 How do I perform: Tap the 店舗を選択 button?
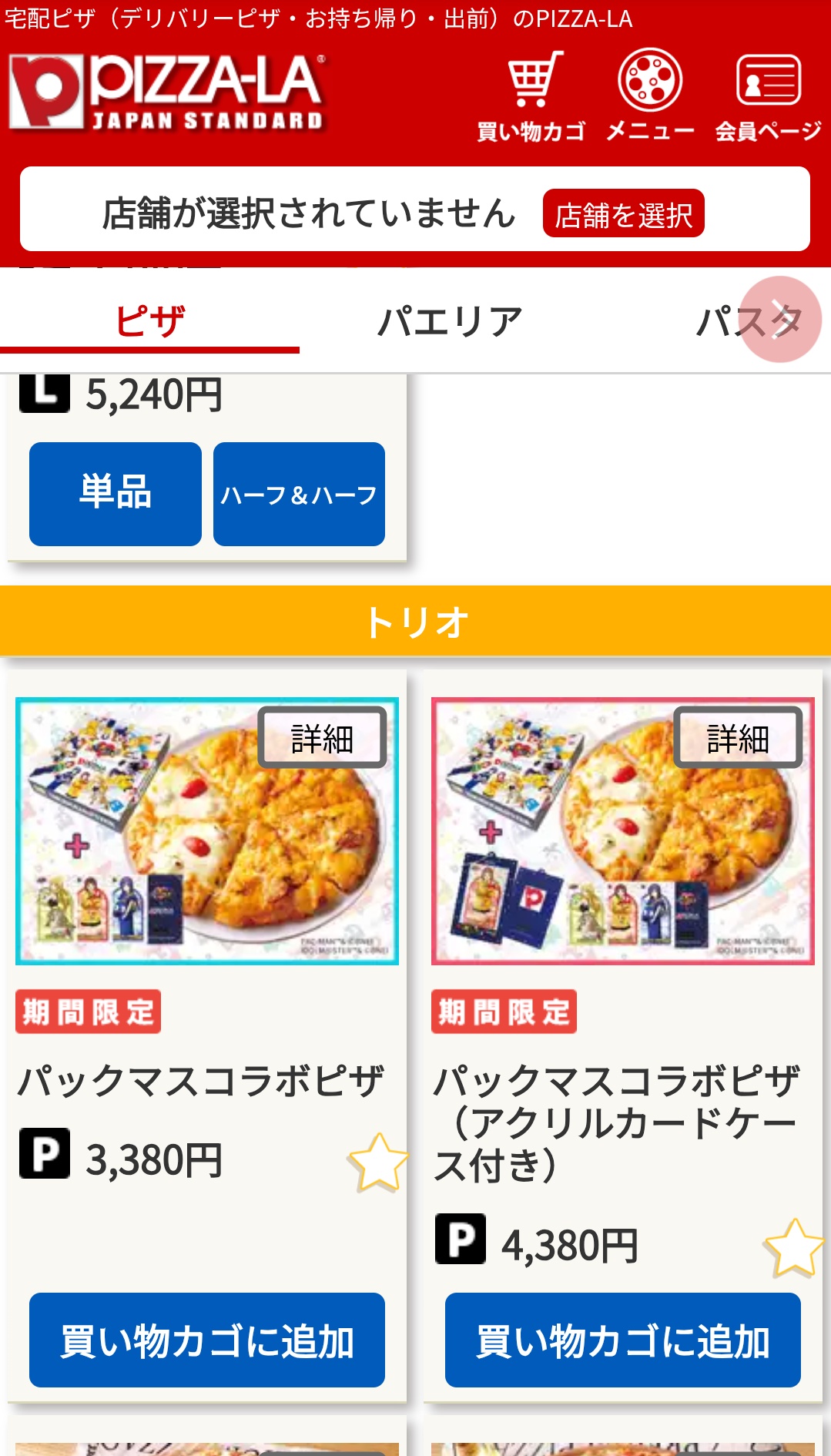click(x=623, y=213)
